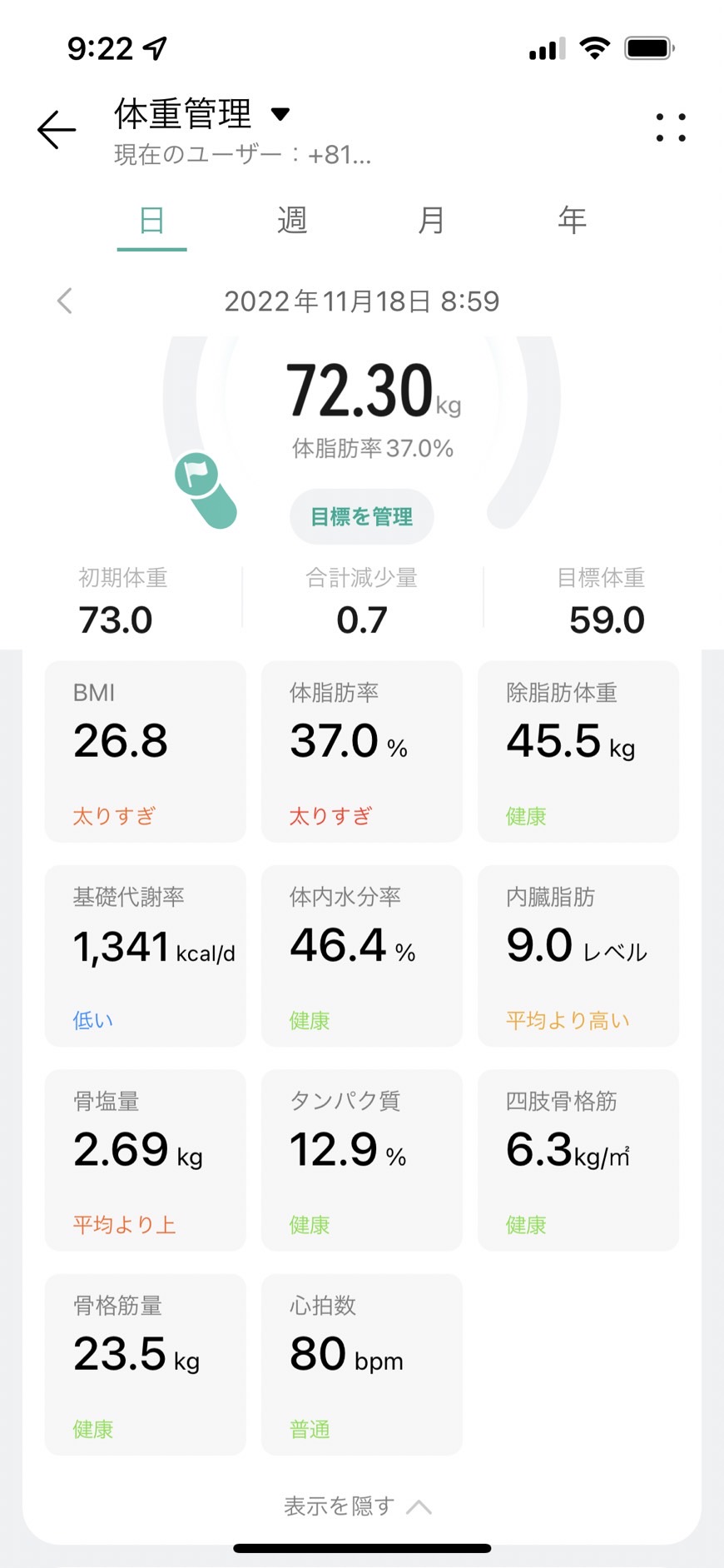Image resolution: width=724 pixels, height=1568 pixels.
Task: Switch to the 週 tab
Action: point(292,221)
